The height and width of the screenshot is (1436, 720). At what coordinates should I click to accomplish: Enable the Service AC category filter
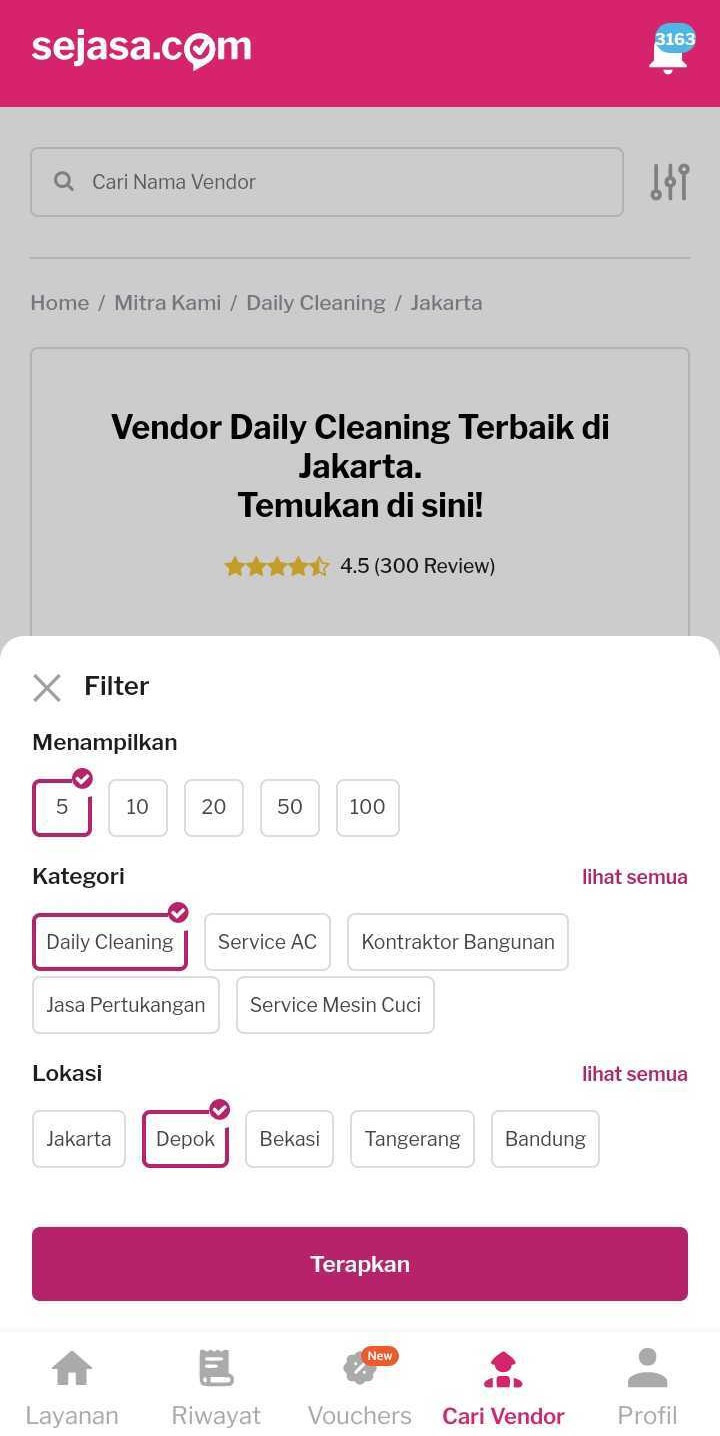[x=267, y=941]
